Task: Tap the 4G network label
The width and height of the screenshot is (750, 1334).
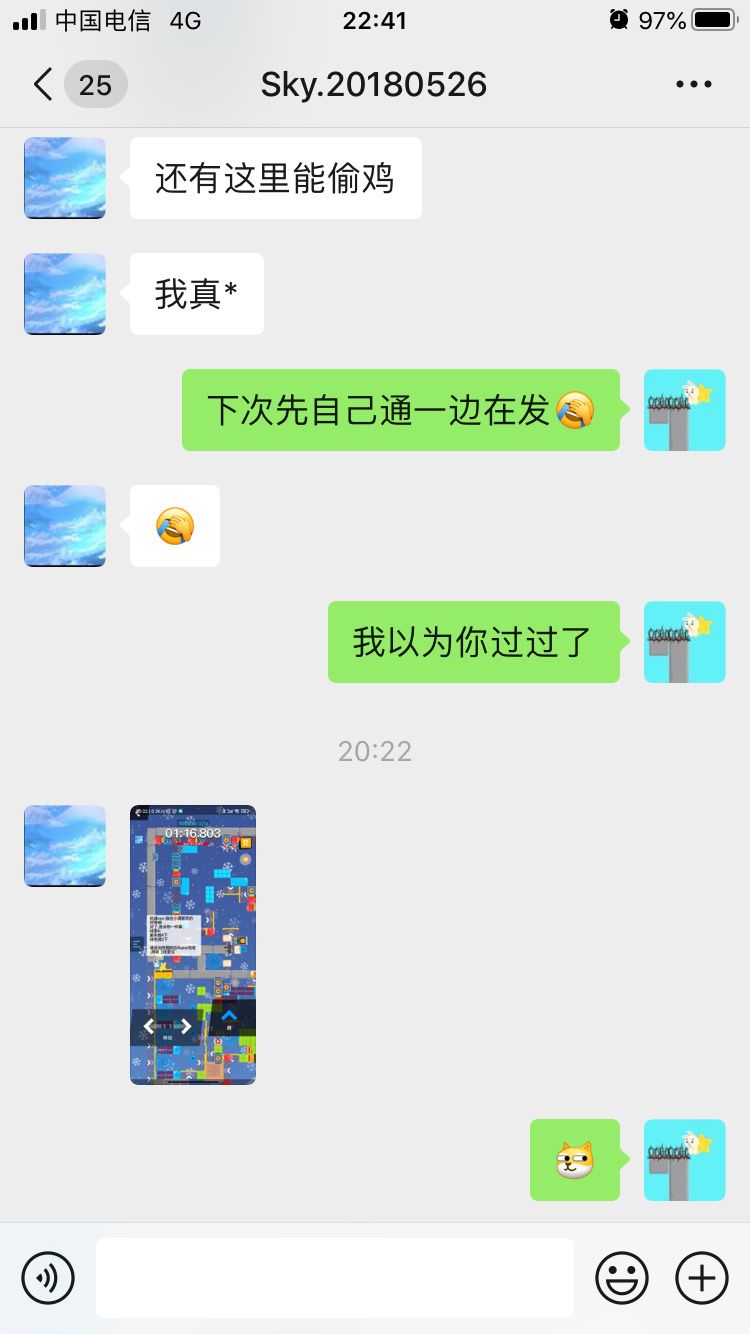Action: [186, 19]
